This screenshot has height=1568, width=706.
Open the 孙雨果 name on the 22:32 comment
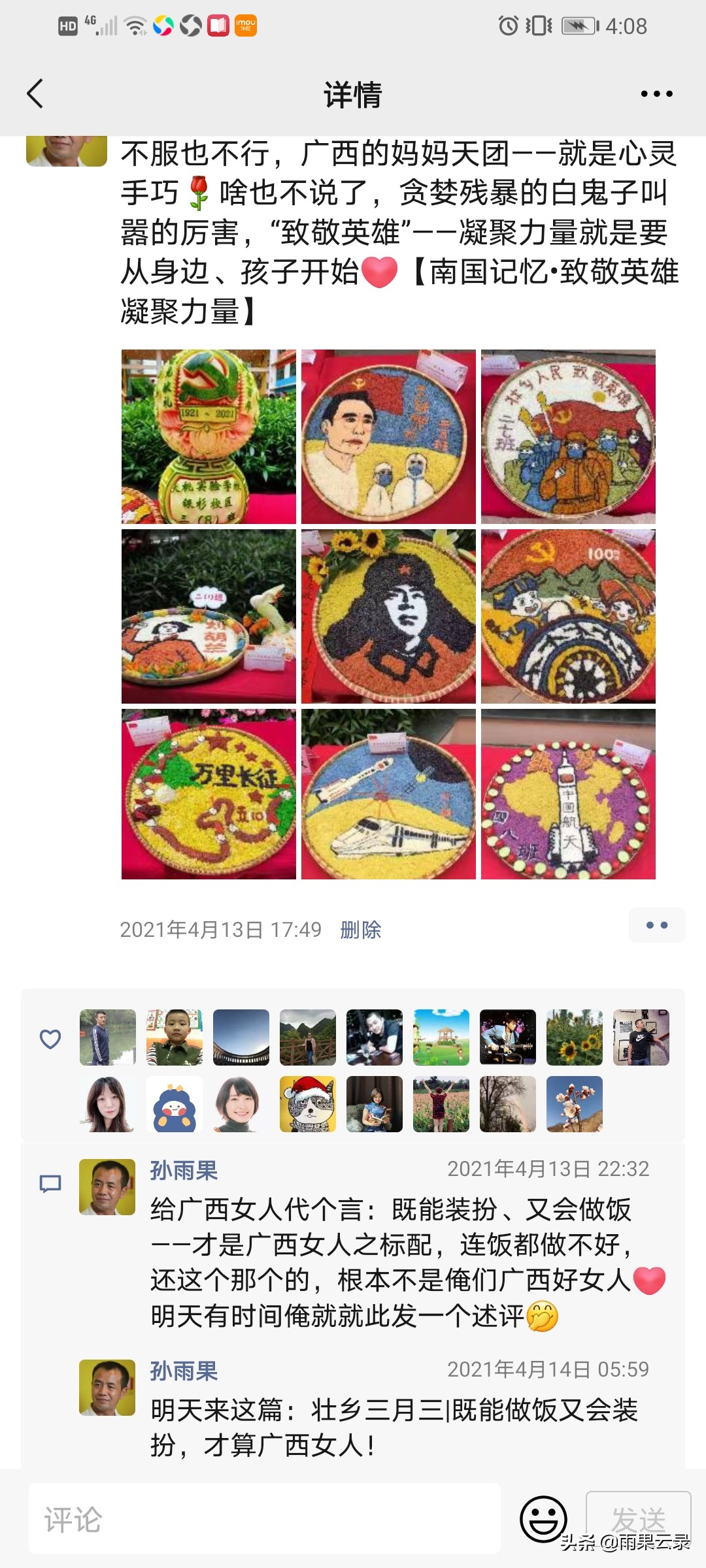184,1170
